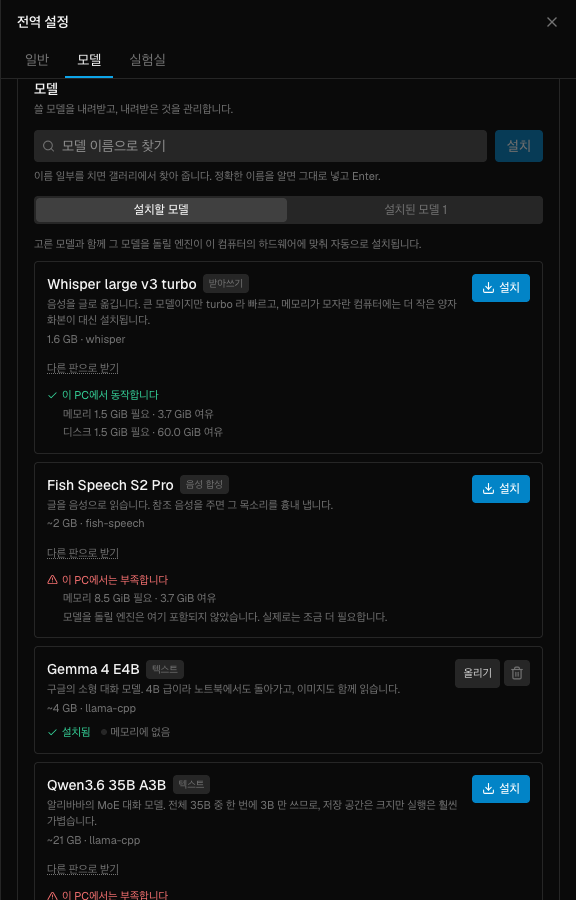Viewport: 576px width, 900px height.
Task: Open 다른 판으로 받기 under Qwen3.6 35B A3B
Action: 83,868
